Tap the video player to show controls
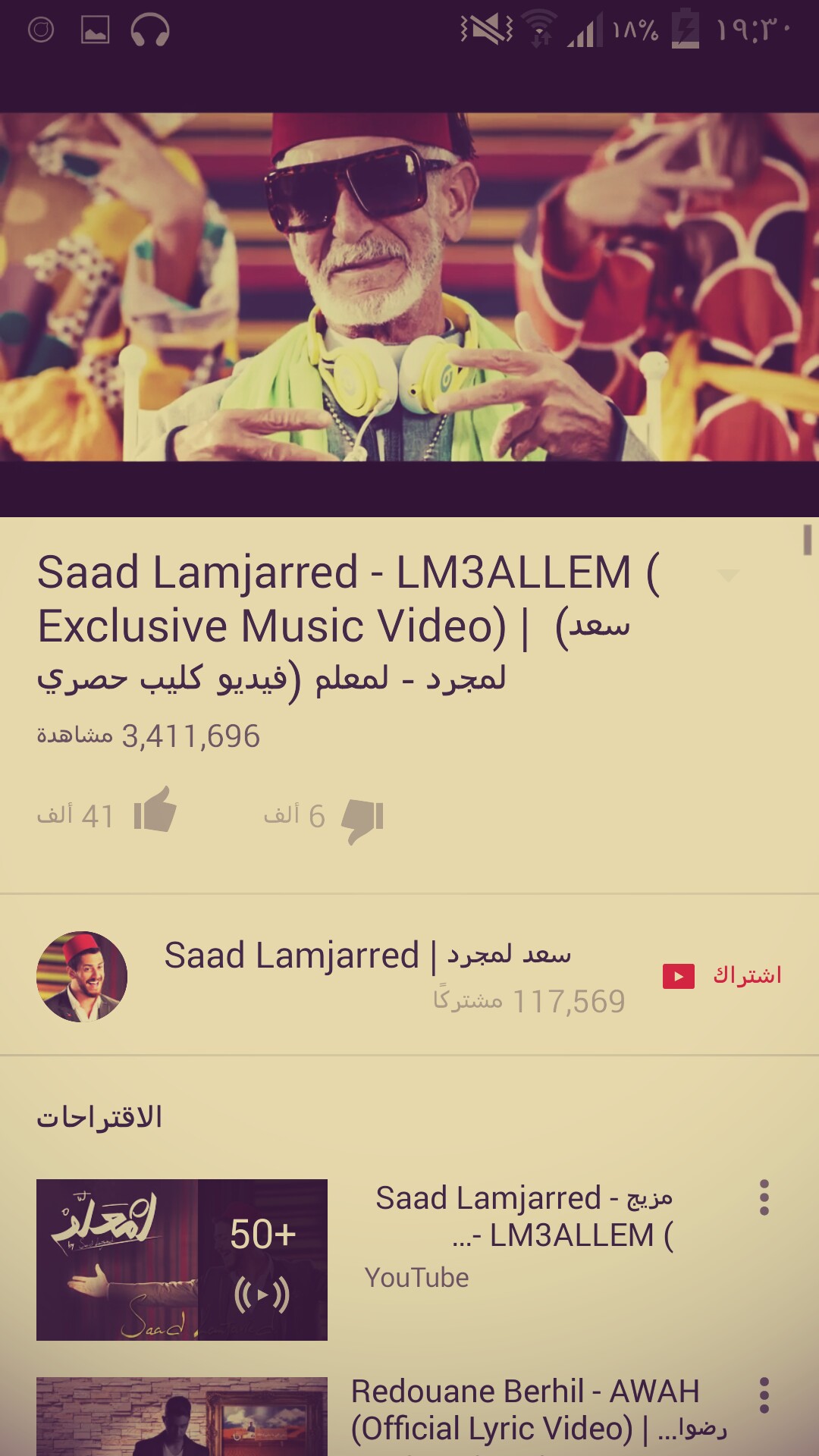Screen dimensions: 819x1456 pyautogui.click(x=409, y=287)
